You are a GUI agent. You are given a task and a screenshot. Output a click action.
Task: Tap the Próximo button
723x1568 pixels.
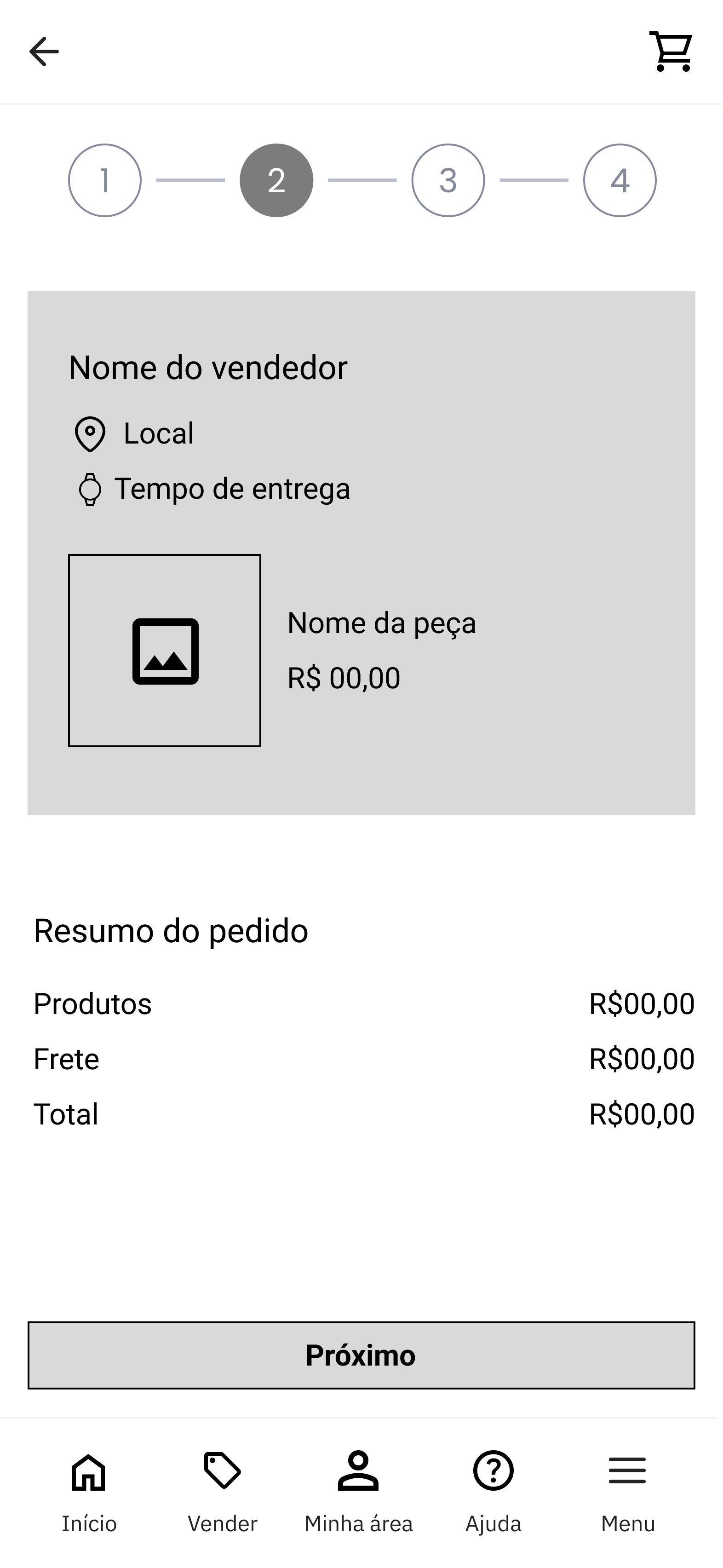pos(361,1355)
